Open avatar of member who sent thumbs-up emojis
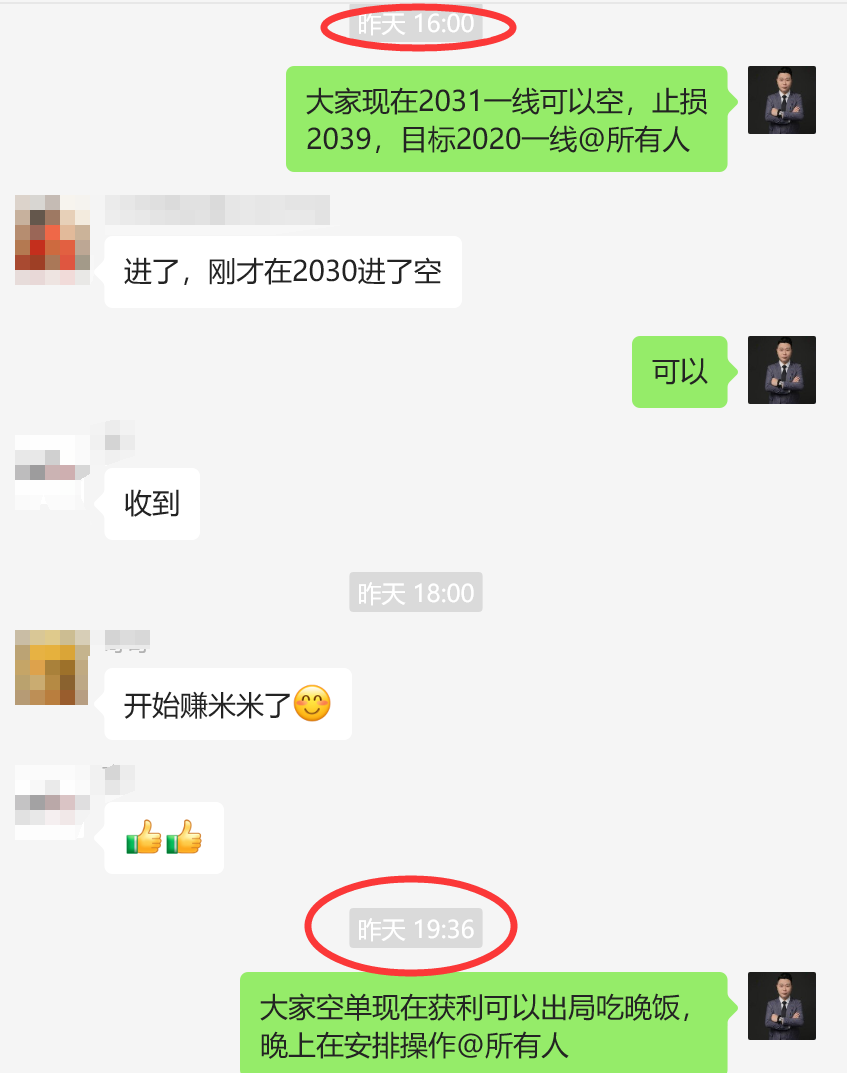This screenshot has width=847, height=1073. [x=52, y=801]
